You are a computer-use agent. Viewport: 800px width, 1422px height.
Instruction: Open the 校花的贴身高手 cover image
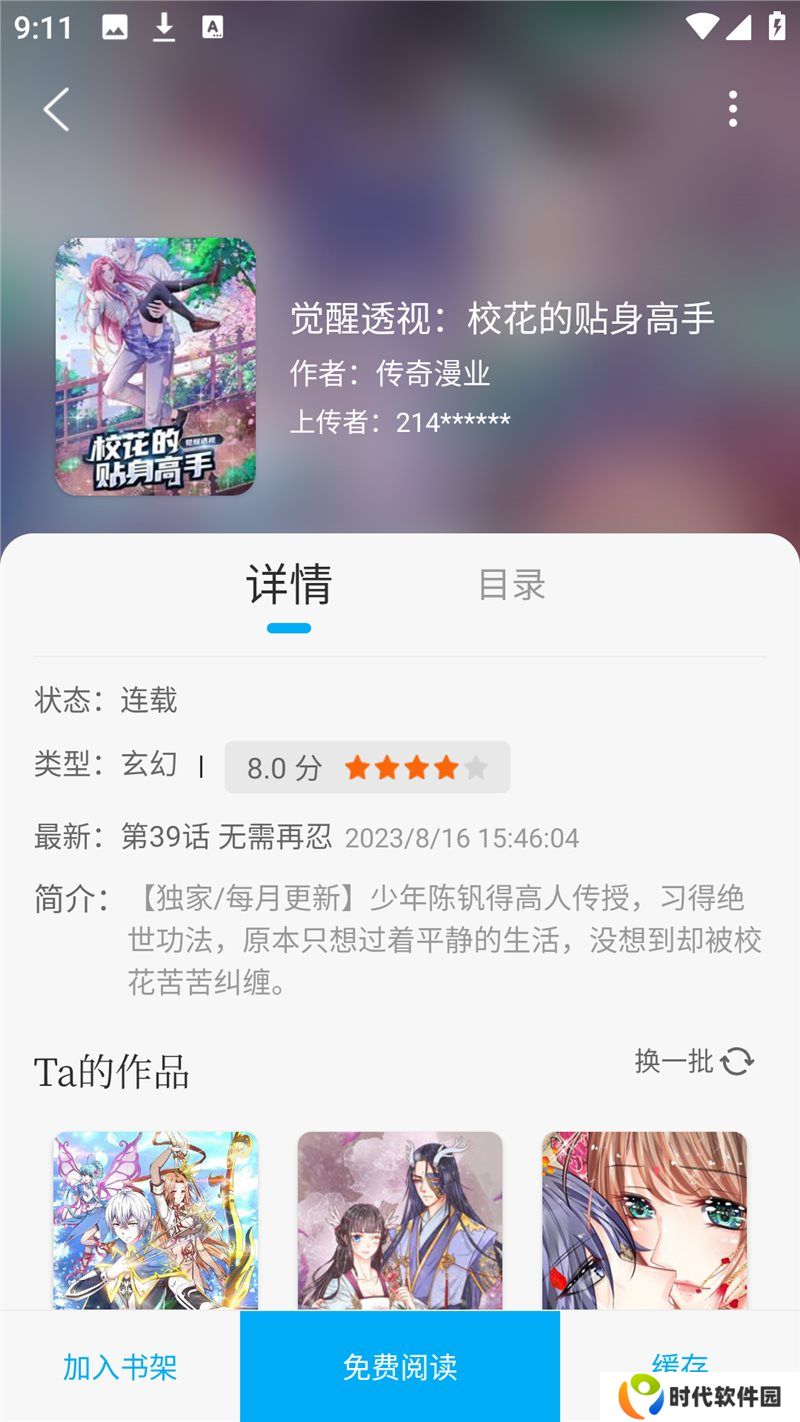(155, 366)
